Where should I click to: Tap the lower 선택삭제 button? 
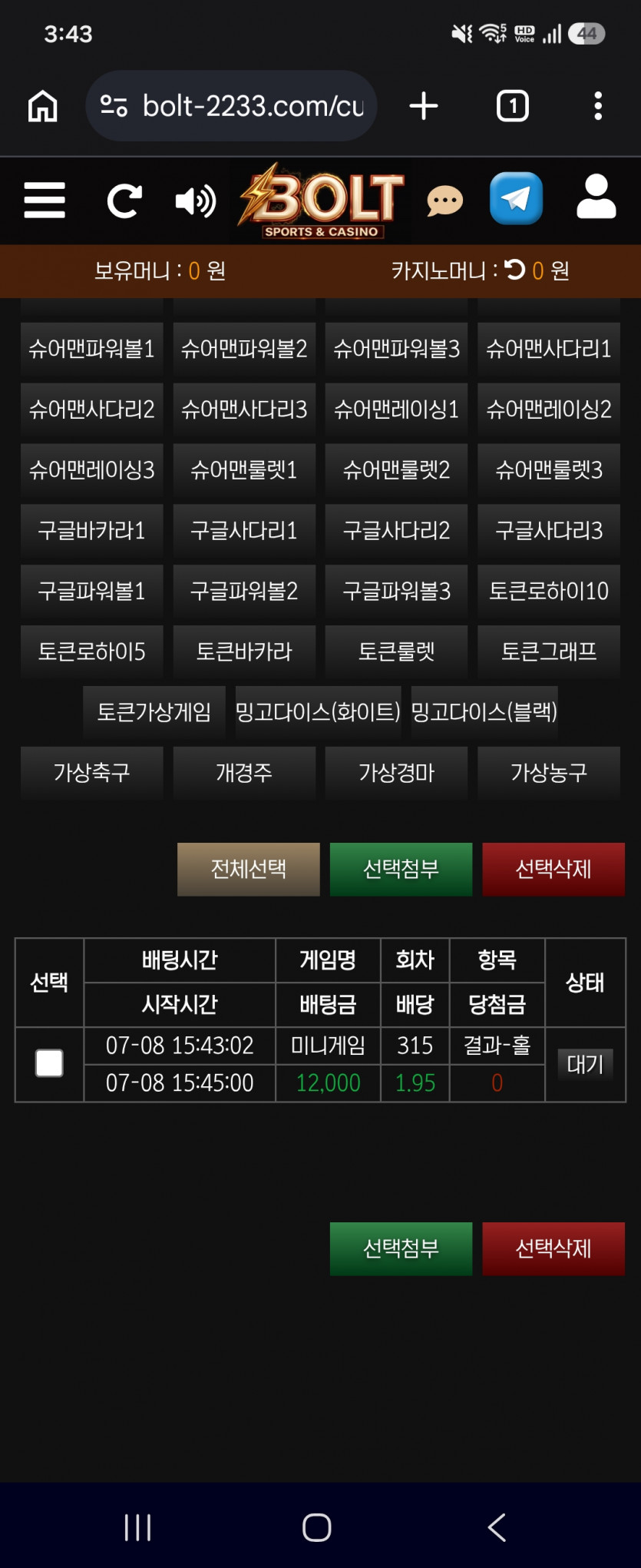[x=553, y=1249]
